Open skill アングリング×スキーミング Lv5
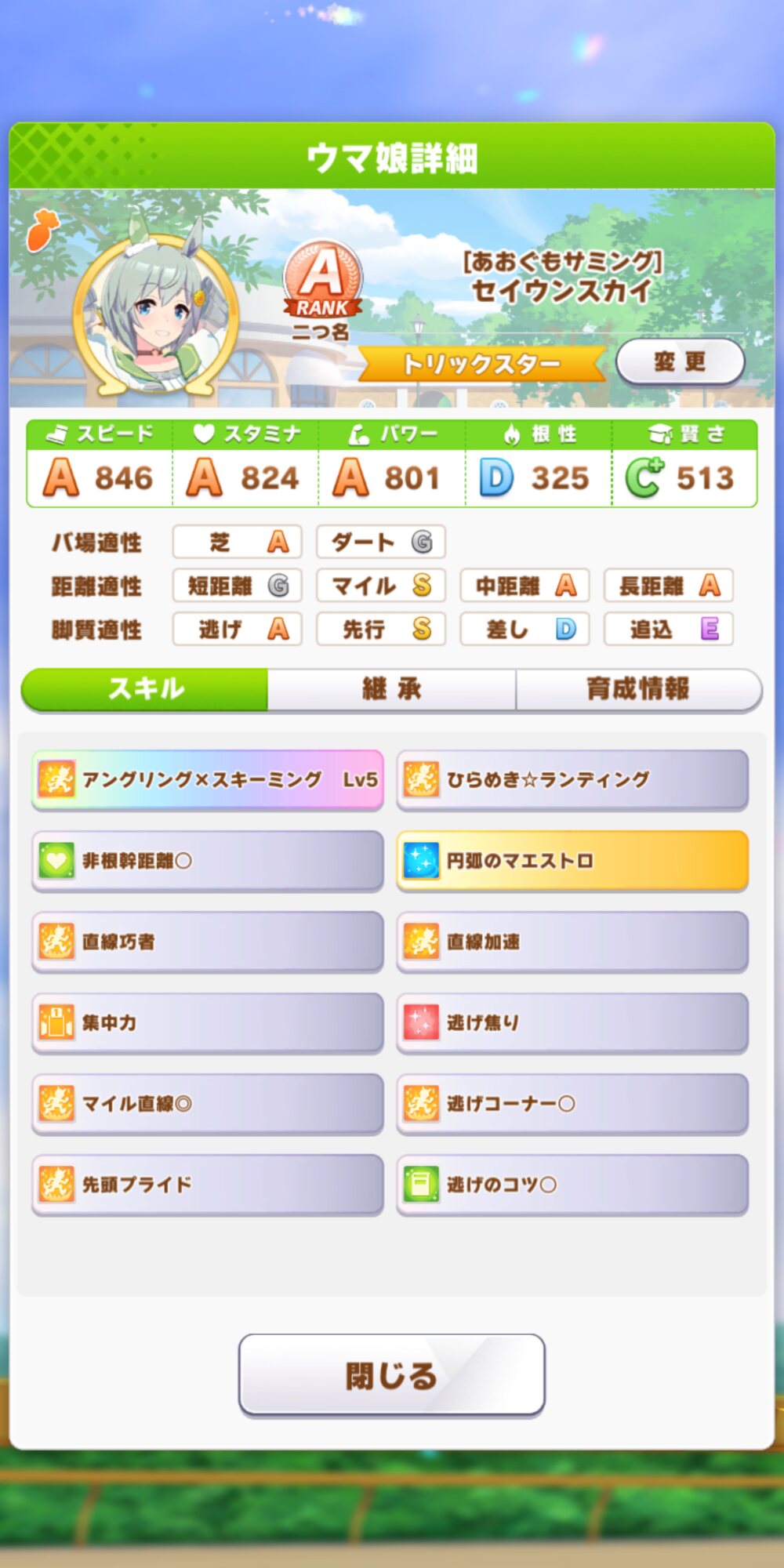 click(208, 780)
